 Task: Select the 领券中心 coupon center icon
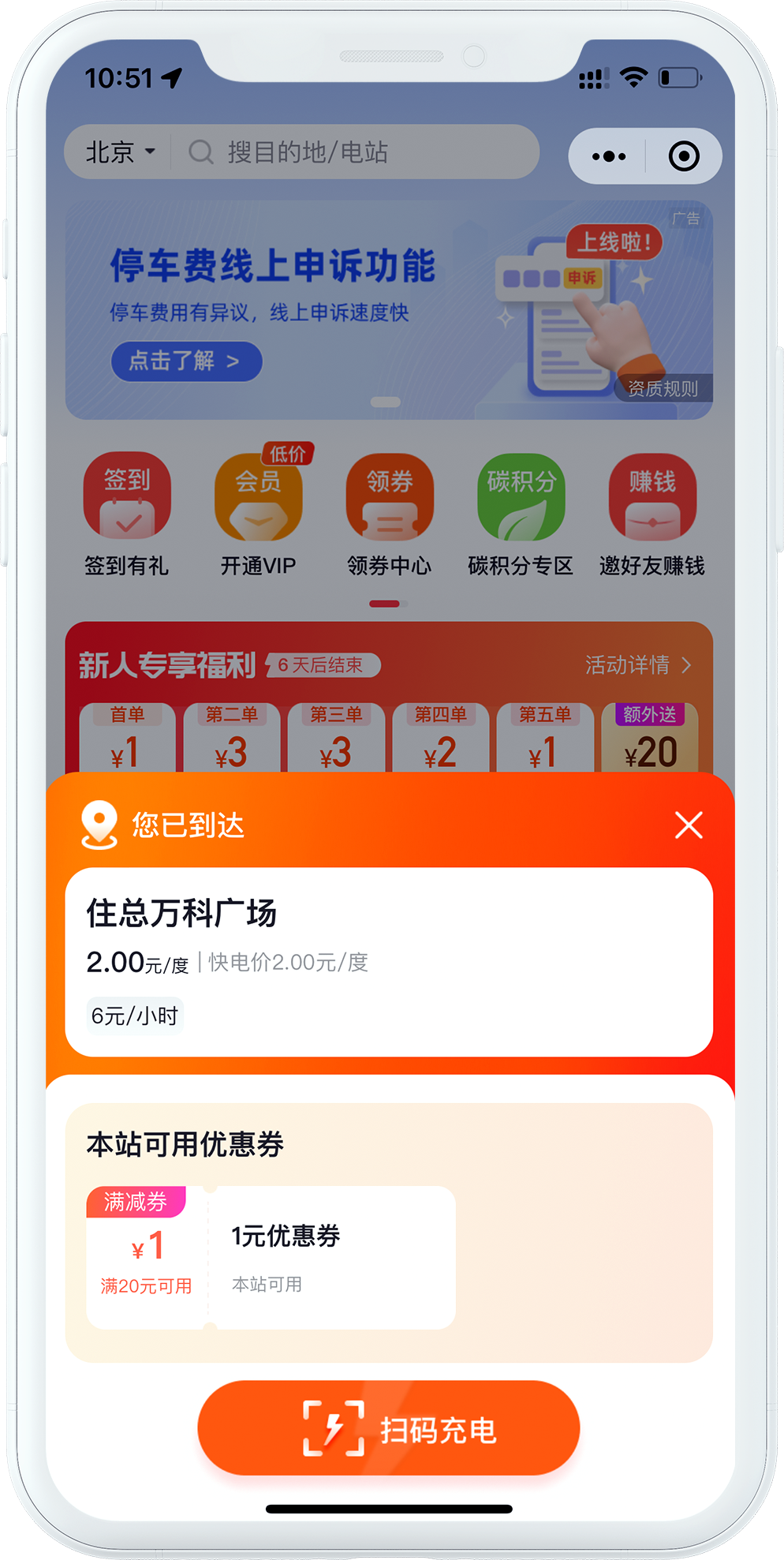tap(390, 496)
